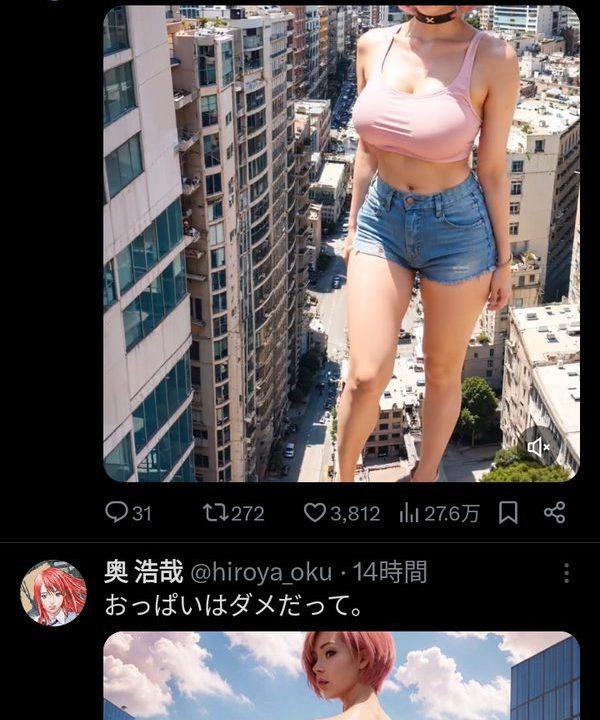Like the post with 3,812 likes
This screenshot has height=720, width=600.
[316, 513]
